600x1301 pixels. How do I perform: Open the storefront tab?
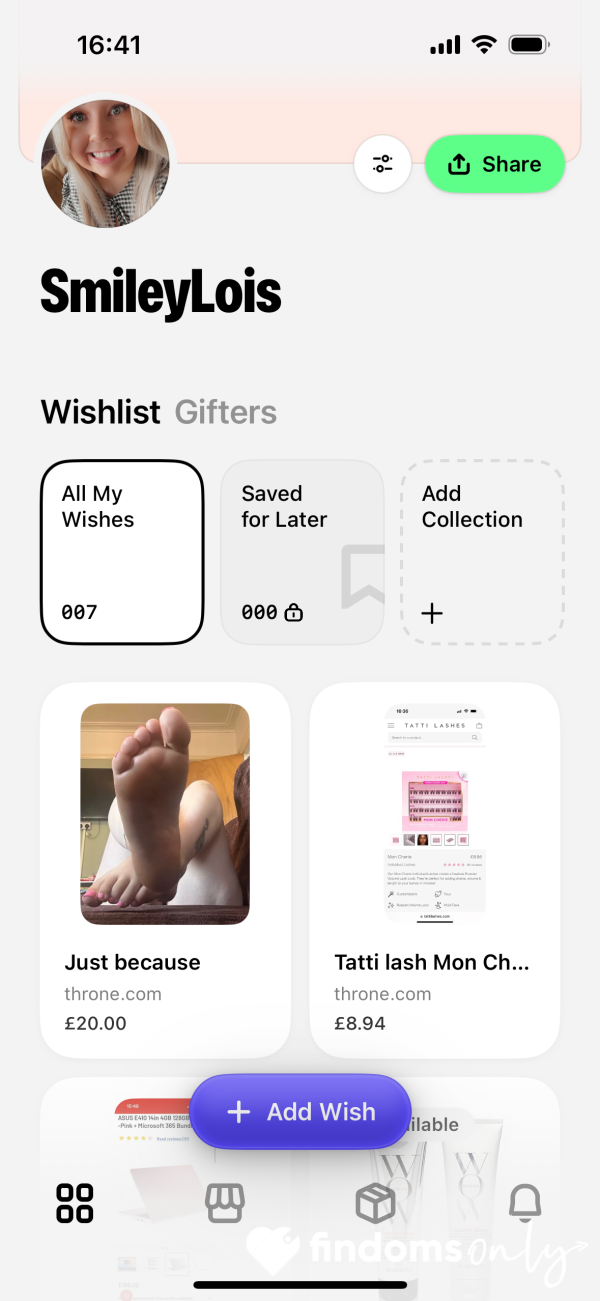(x=225, y=1203)
